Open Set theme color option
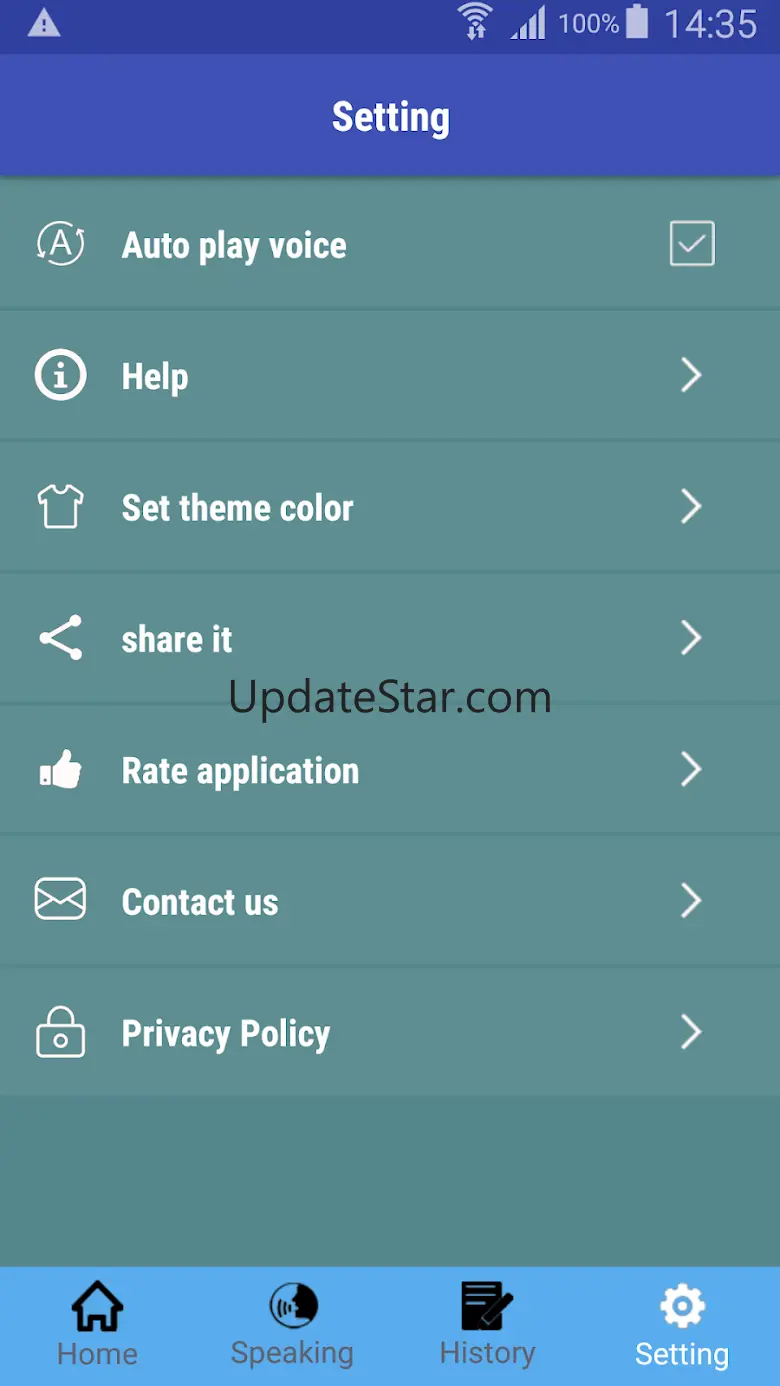Image resolution: width=780 pixels, height=1386 pixels. (x=390, y=507)
